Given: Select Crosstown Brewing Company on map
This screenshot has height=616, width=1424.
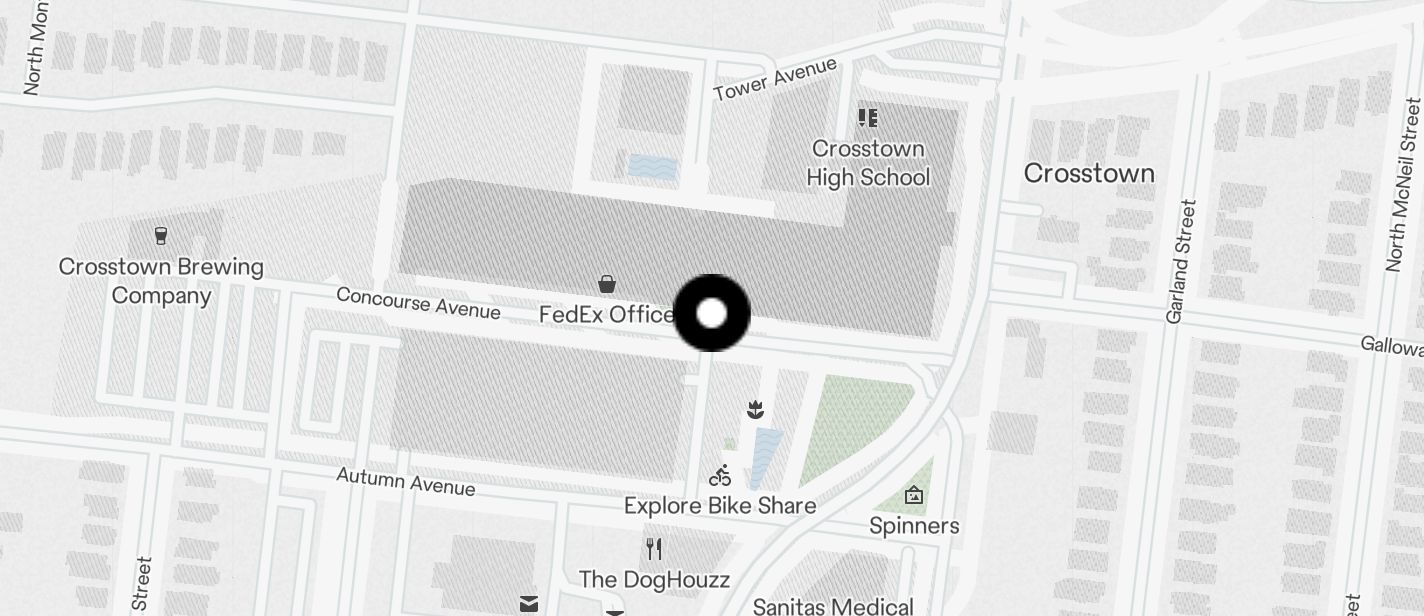Looking at the screenshot, I should pyautogui.click(x=161, y=236).
